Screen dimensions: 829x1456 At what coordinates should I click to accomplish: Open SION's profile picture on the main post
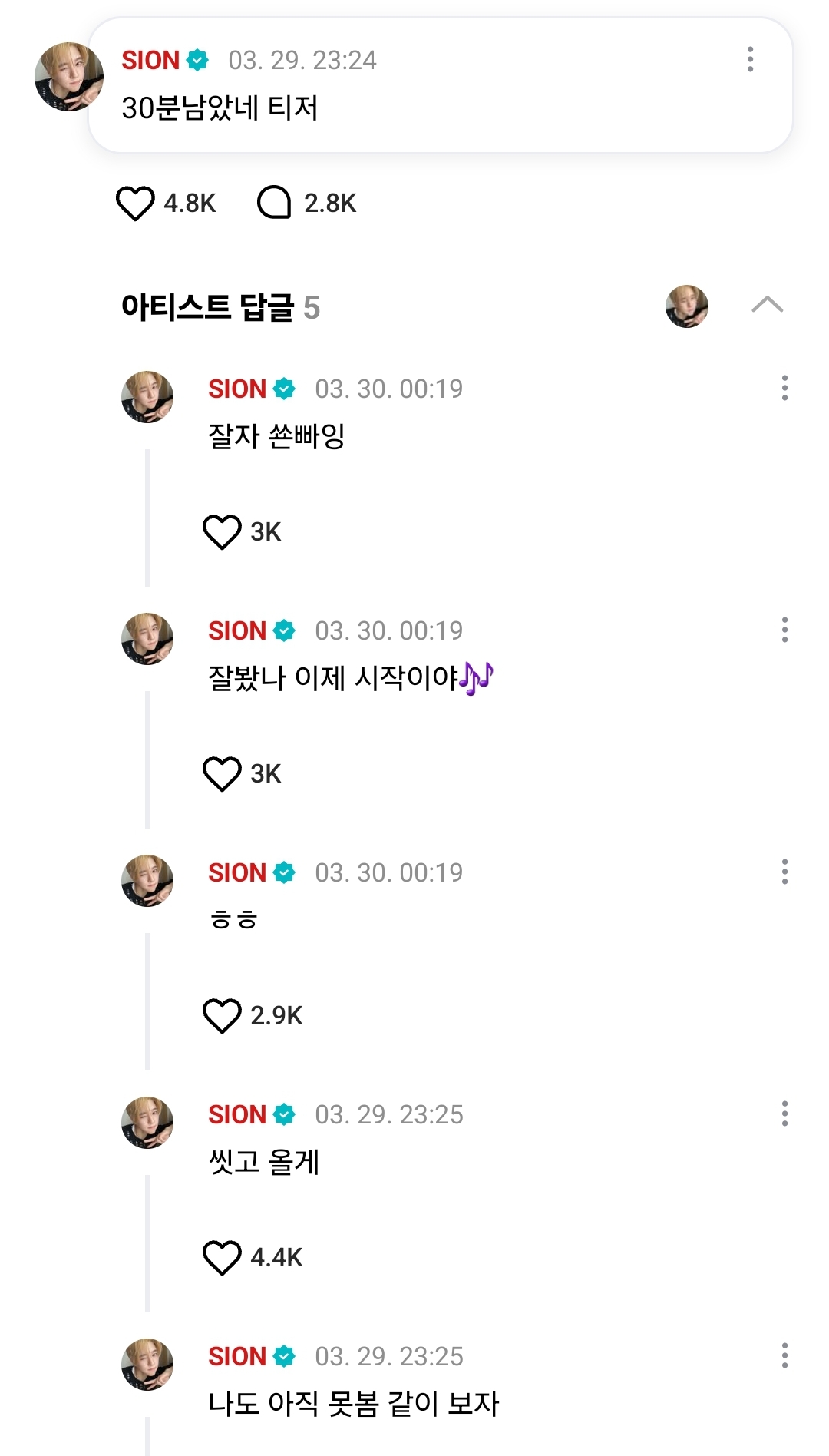pos(69,77)
